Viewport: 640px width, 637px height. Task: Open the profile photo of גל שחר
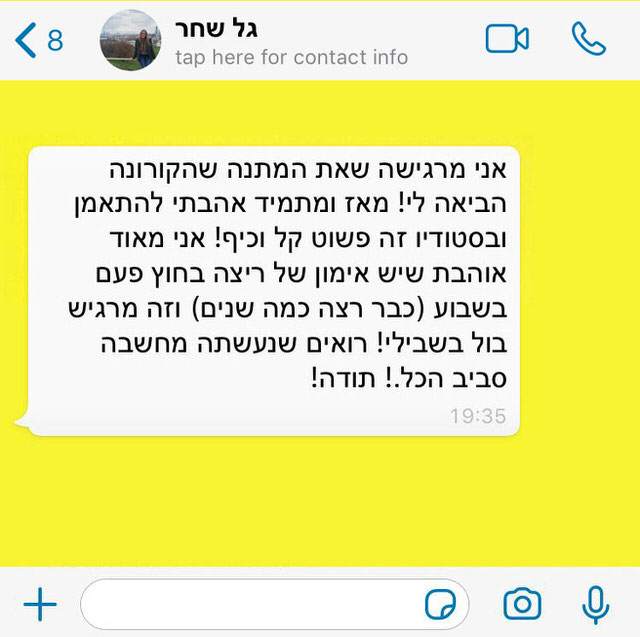[131, 41]
